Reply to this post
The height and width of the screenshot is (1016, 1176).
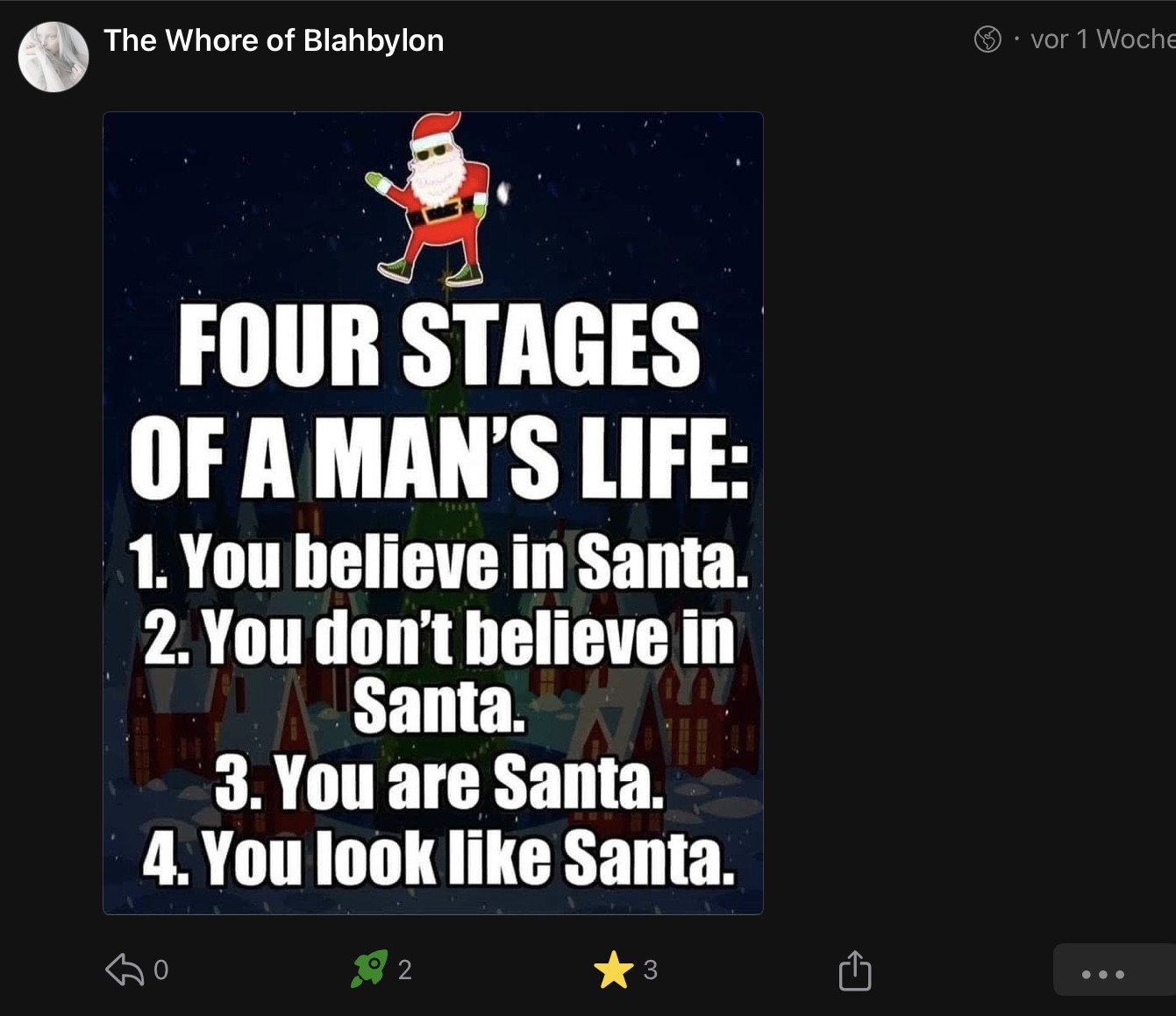tap(125, 970)
